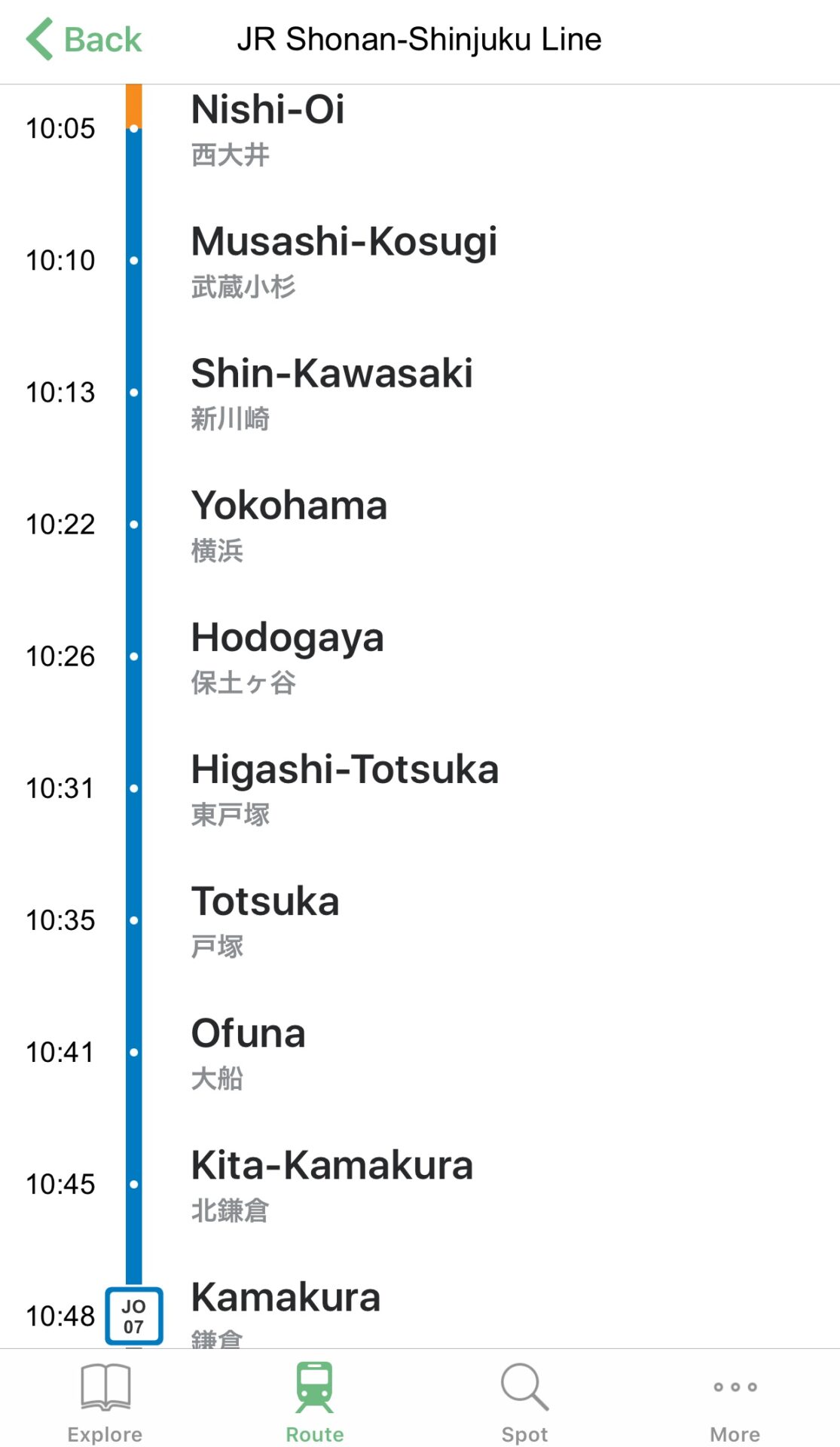840x1447 pixels.
Task: Tap the Kita-Kamakura station row
Action: coord(420,1184)
